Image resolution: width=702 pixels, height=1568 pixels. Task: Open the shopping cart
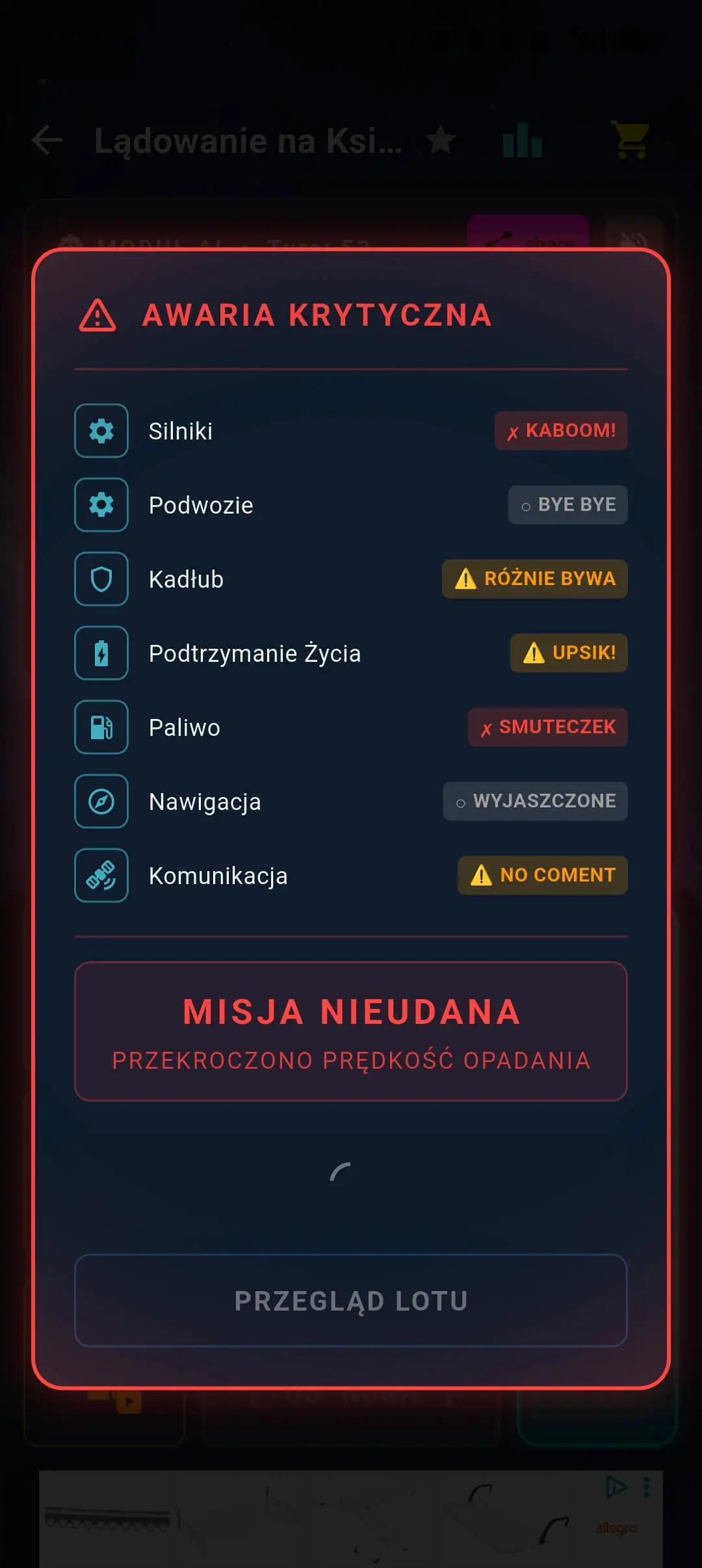pyautogui.click(x=630, y=139)
